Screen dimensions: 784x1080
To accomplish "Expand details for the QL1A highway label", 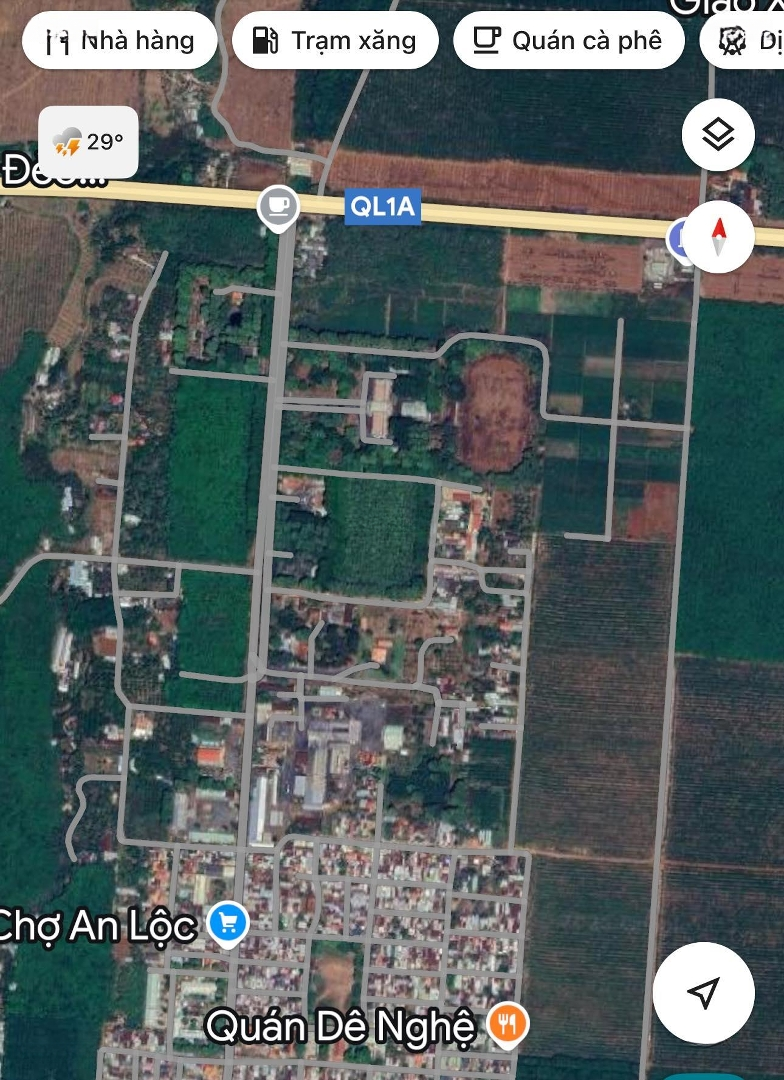I will coord(385,208).
